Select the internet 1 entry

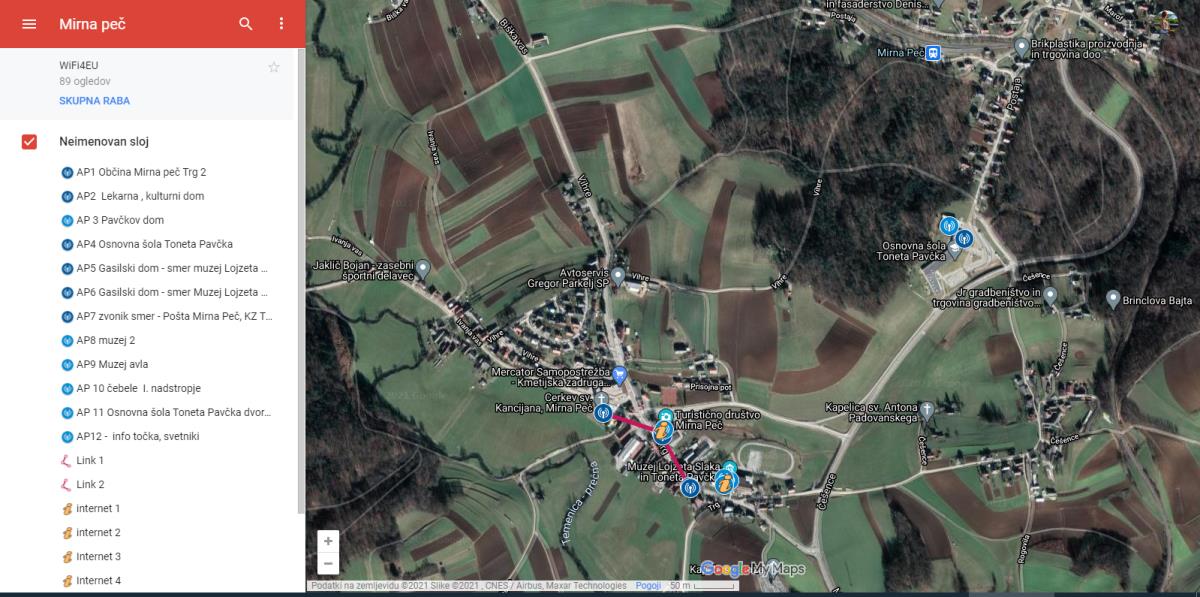click(97, 508)
